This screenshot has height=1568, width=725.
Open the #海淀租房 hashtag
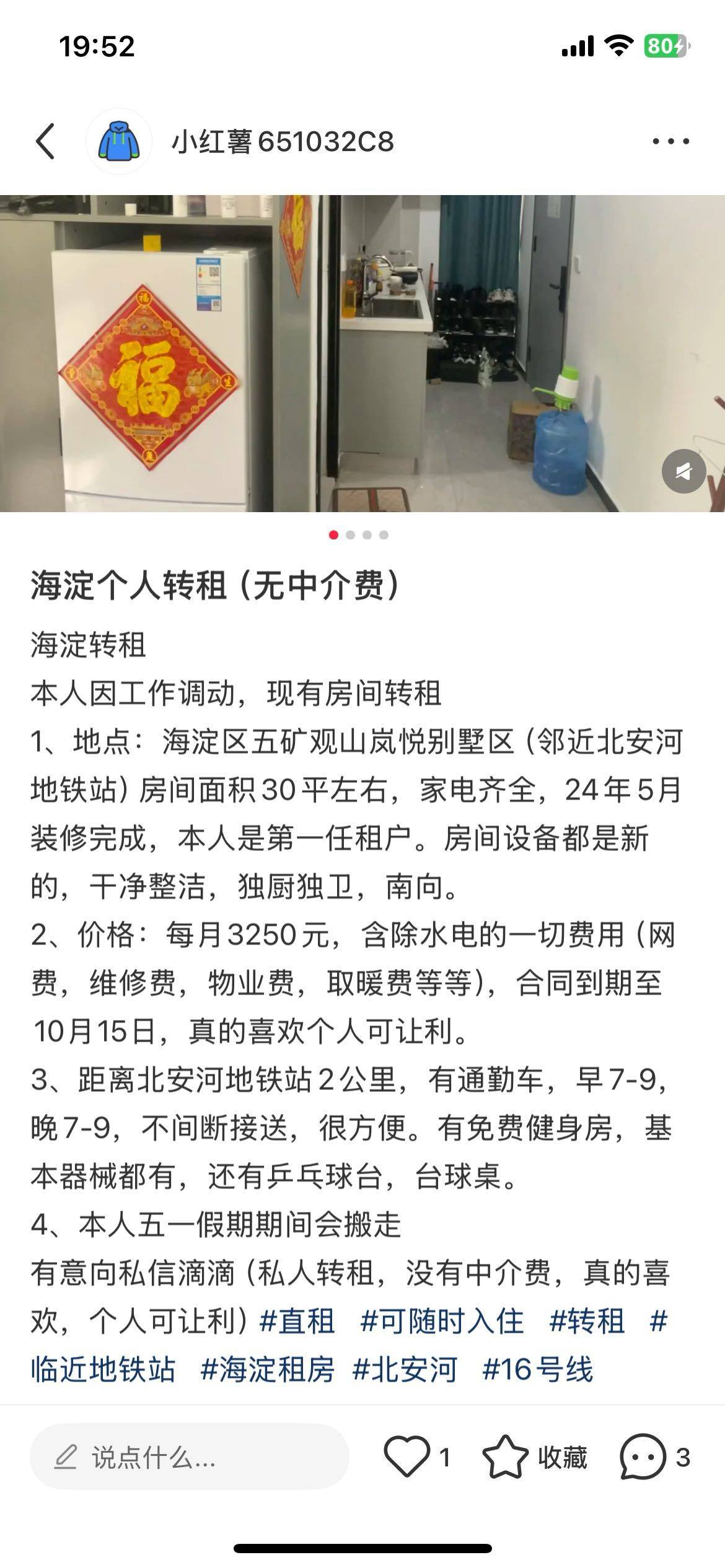[x=267, y=1370]
